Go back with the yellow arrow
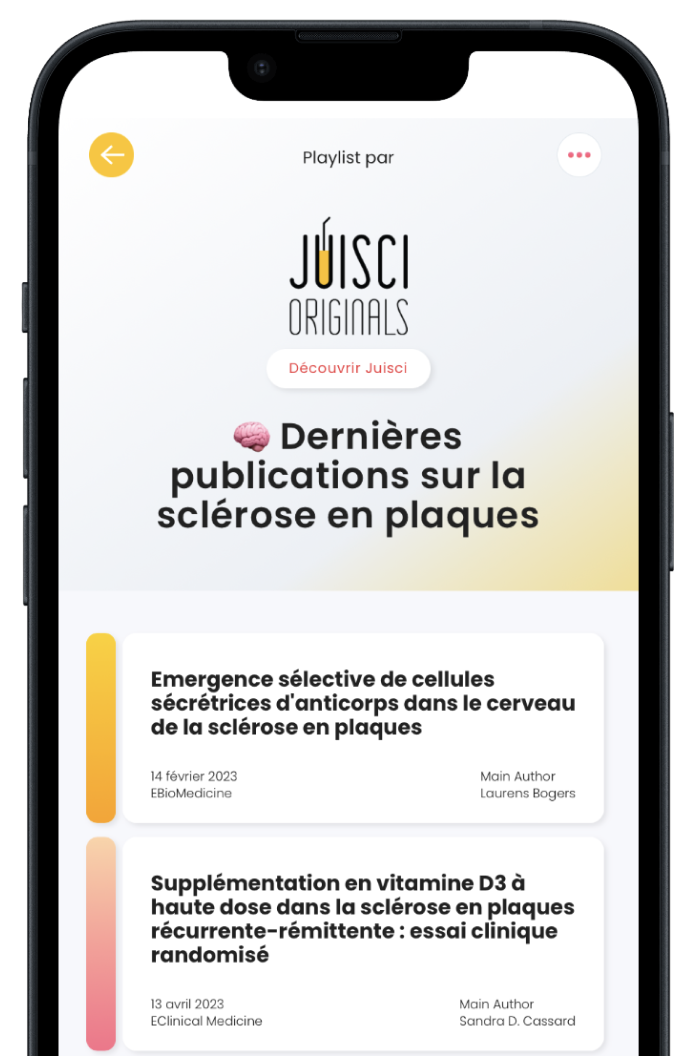The height and width of the screenshot is (1056, 690). point(112,155)
